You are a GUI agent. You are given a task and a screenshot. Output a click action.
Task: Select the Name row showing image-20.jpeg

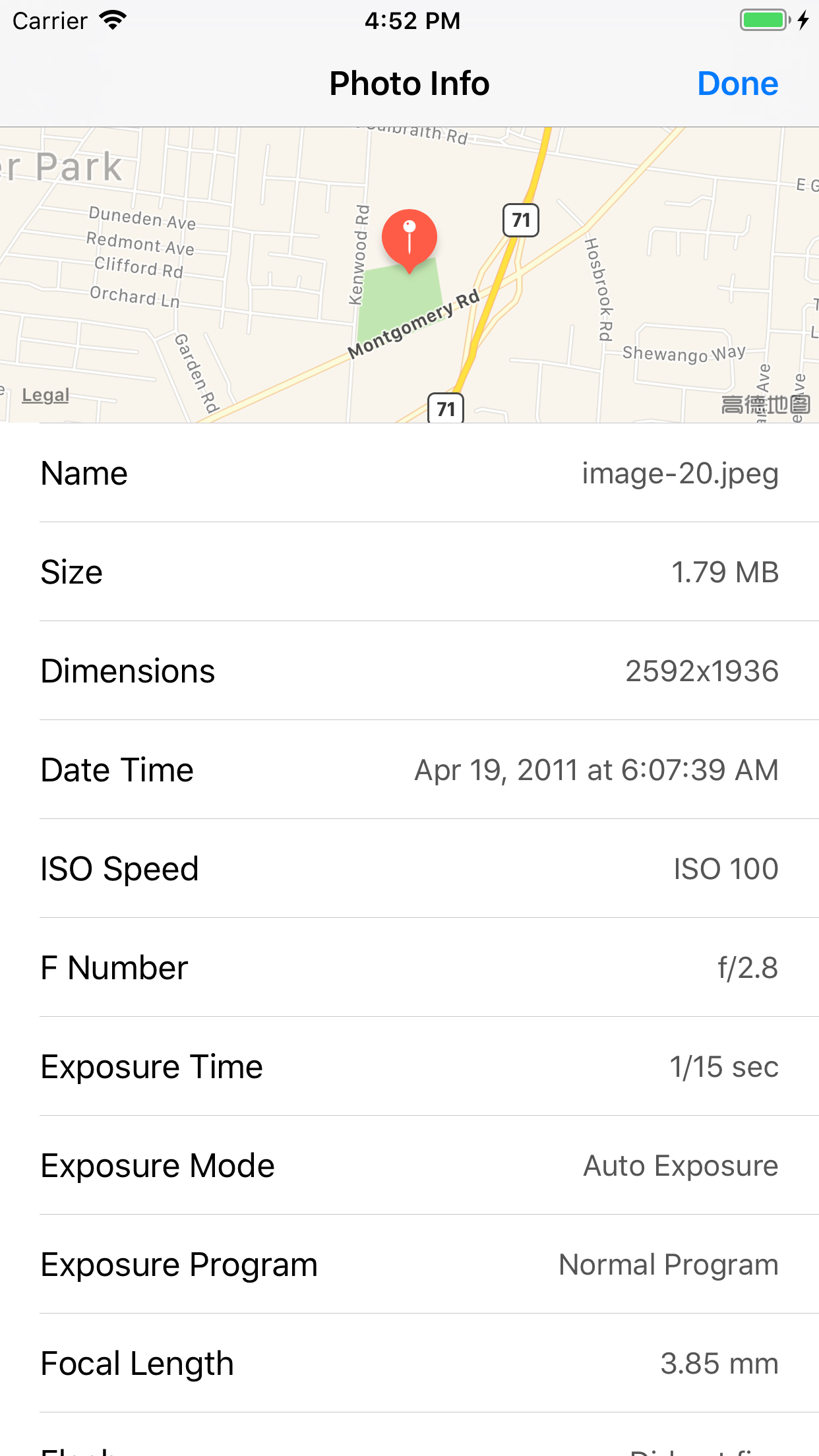tap(409, 472)
